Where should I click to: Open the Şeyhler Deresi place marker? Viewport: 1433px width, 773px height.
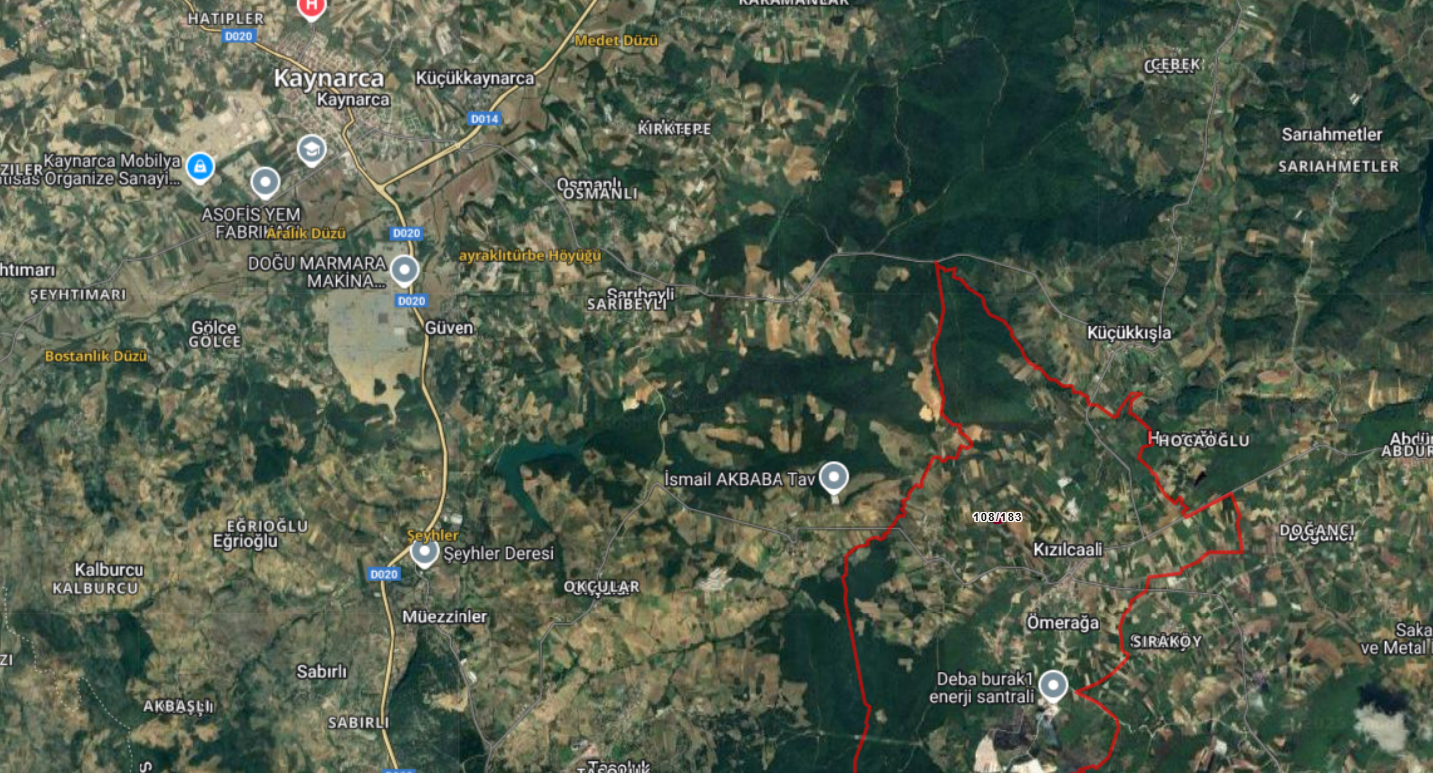pos(425,552)
